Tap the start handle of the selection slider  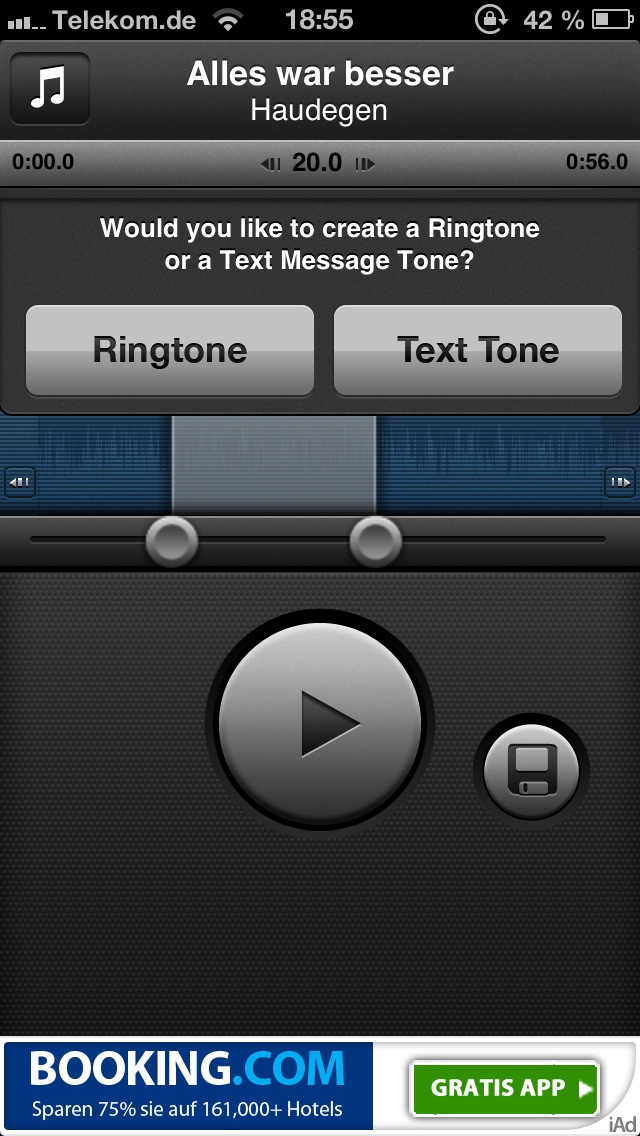pos(172,541)
